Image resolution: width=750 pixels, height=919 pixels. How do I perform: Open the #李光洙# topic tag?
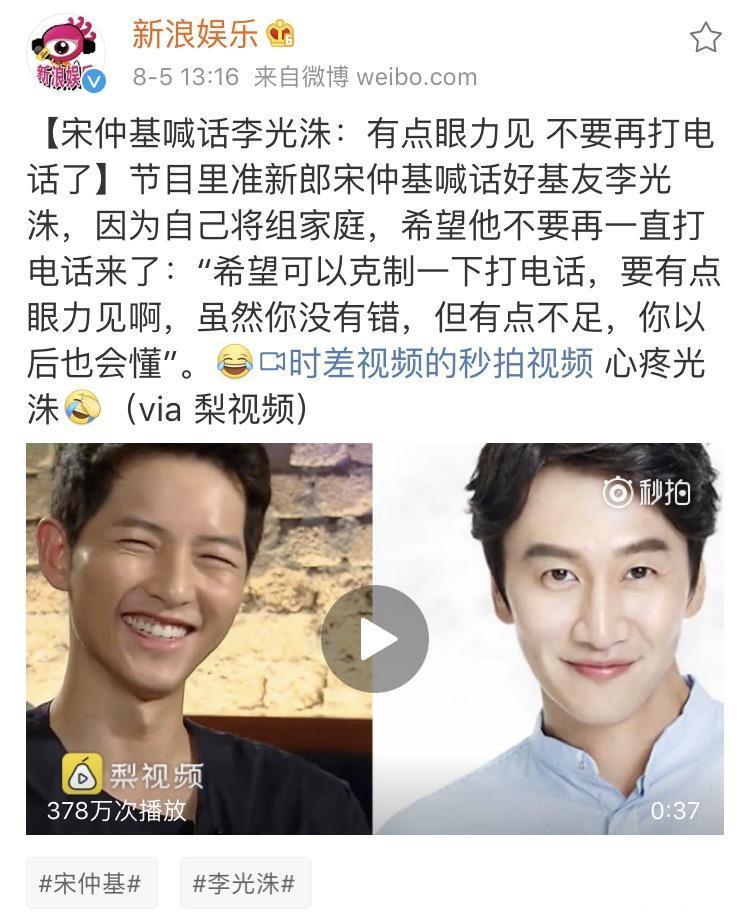[x=245, y=883]
